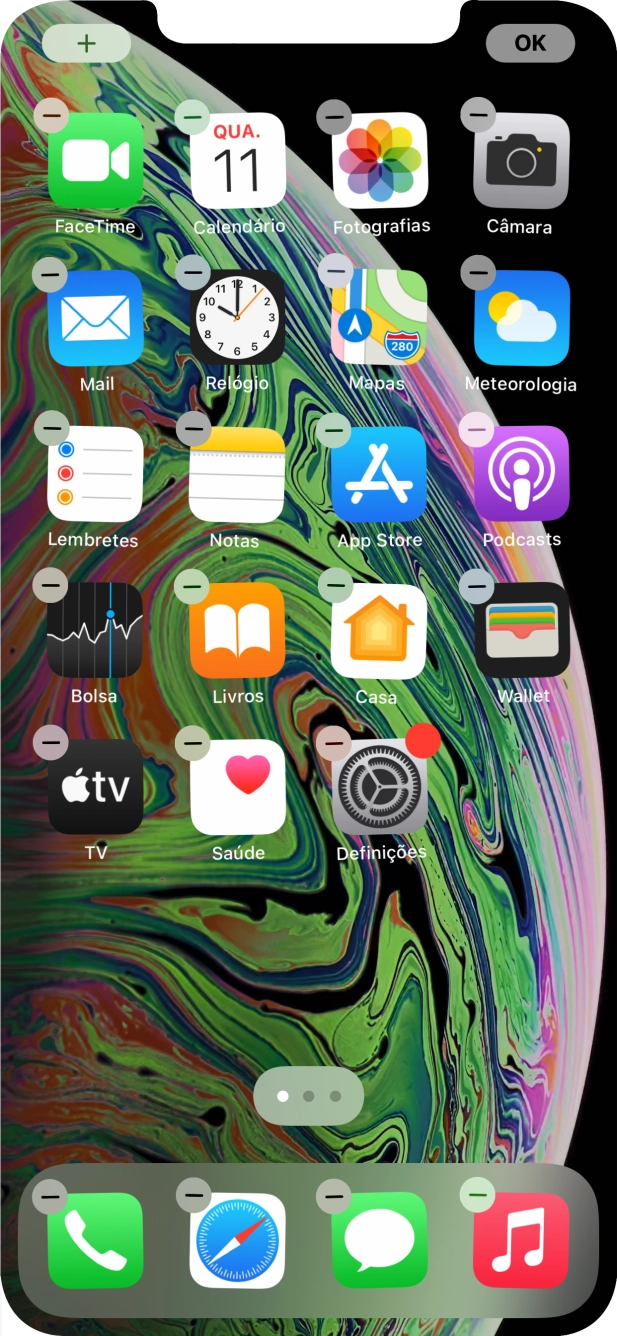Tap the home screen page indicator dots

pos(308,1096)
